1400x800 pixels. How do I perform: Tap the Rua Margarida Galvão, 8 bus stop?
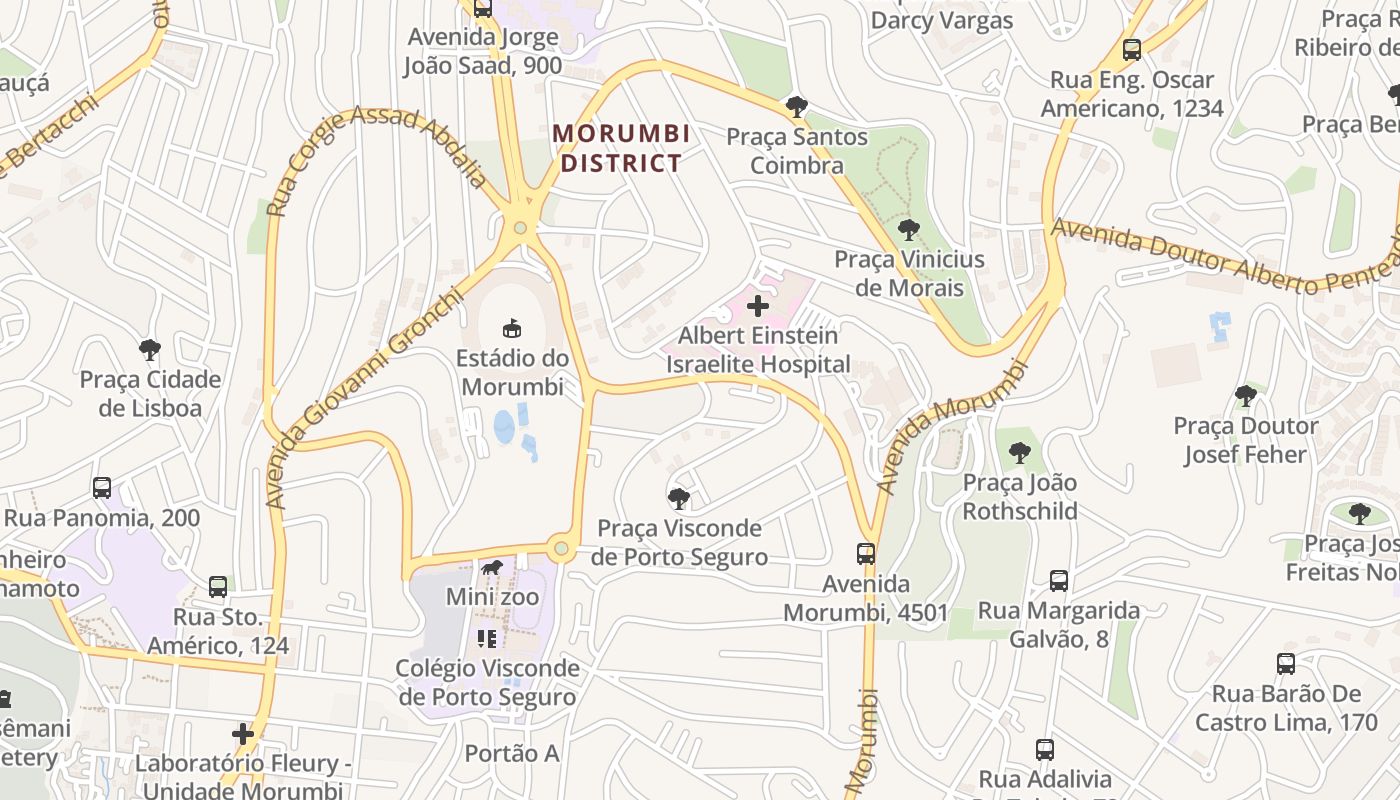(1059, 581)
